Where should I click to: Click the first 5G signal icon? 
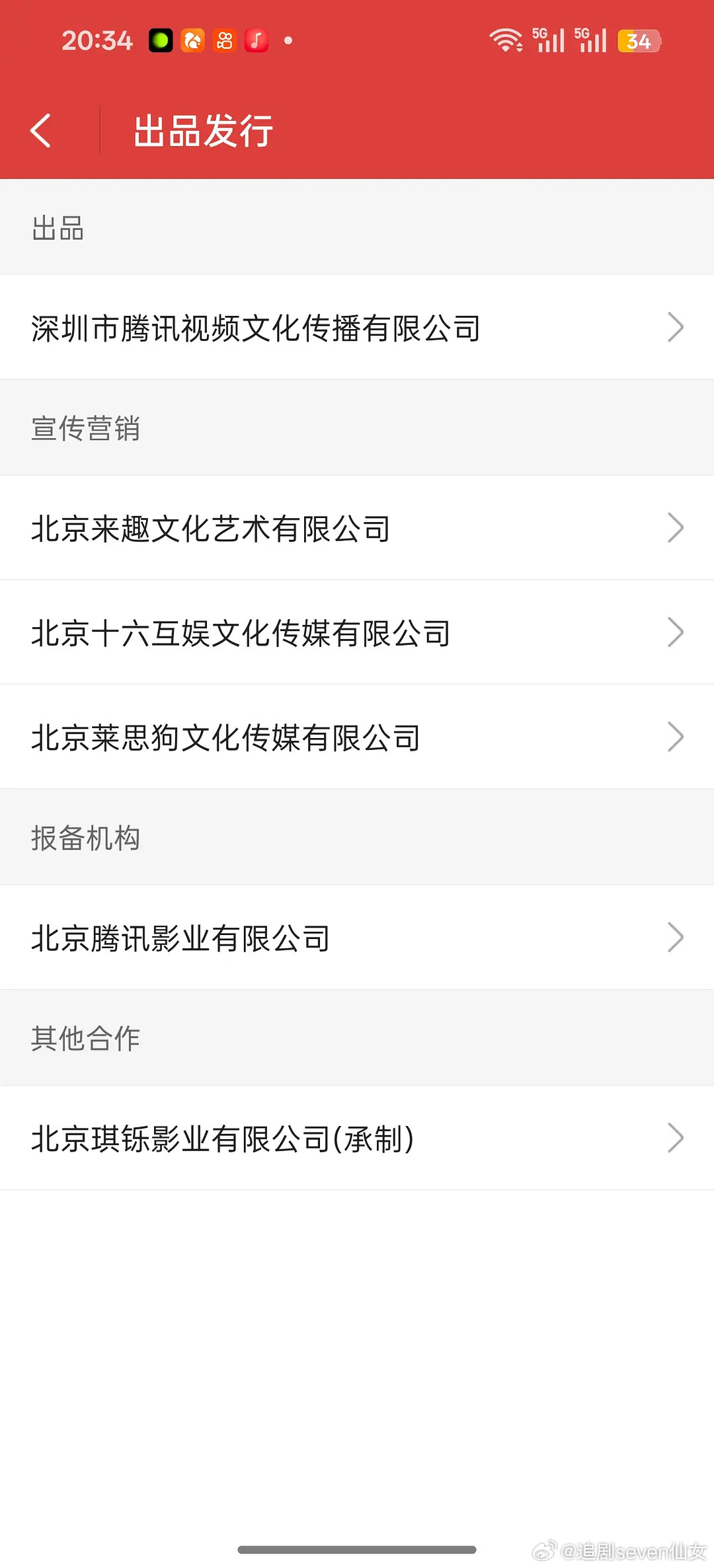pyautogui.click(x=549, y=40)
